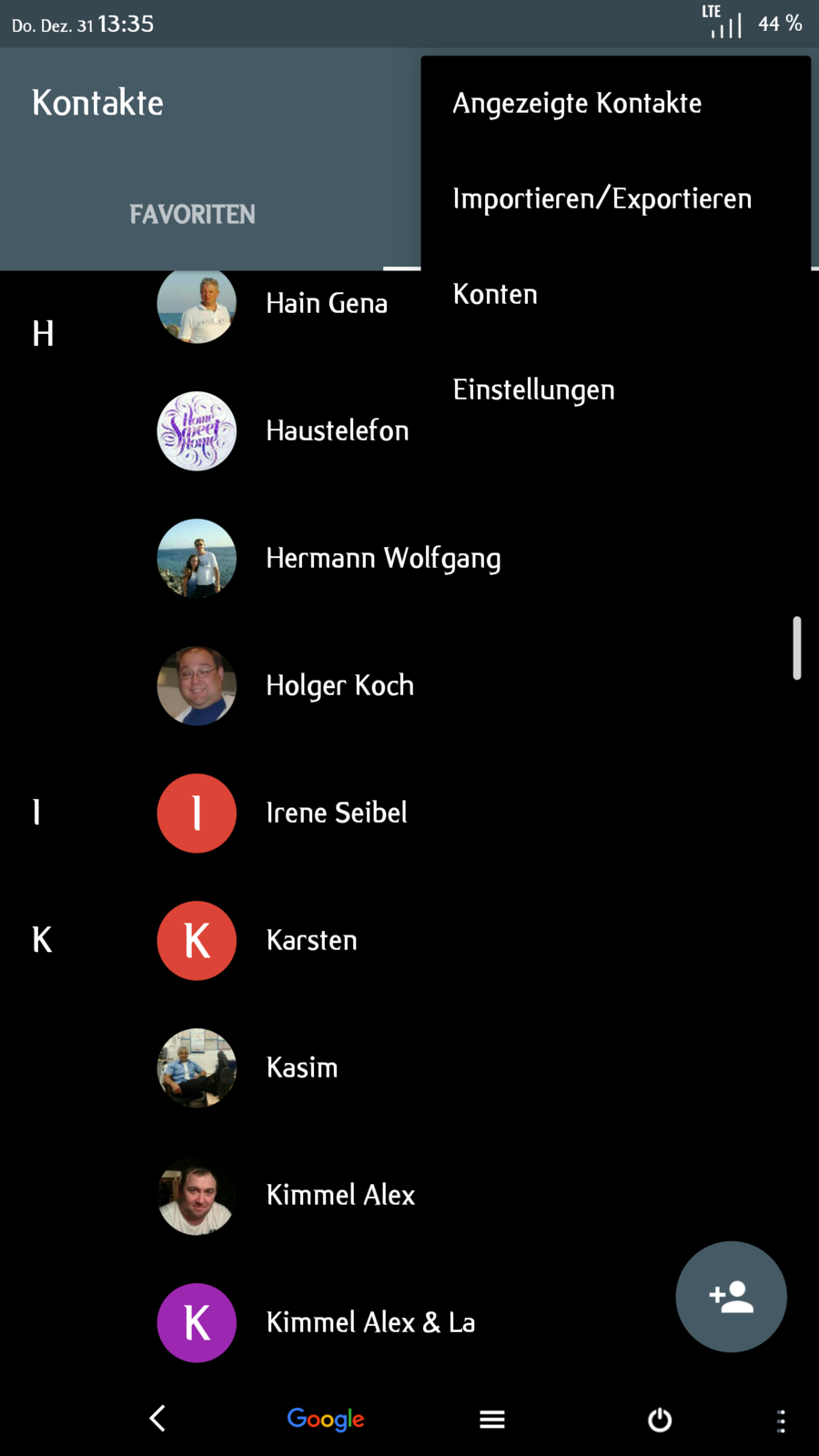
Task: Open contact Irene Seibel
Action: pos(336,814)
